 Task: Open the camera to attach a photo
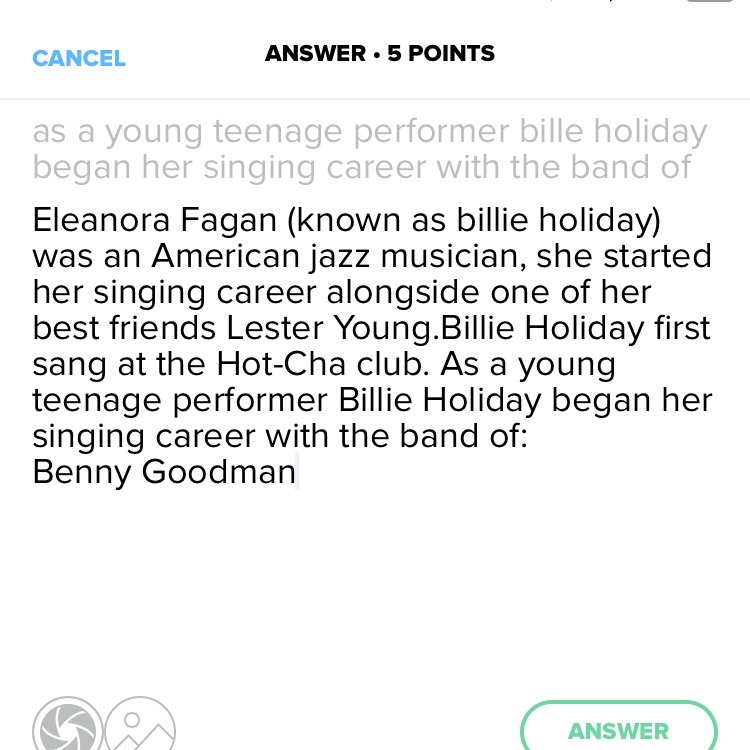coord(68,728)
